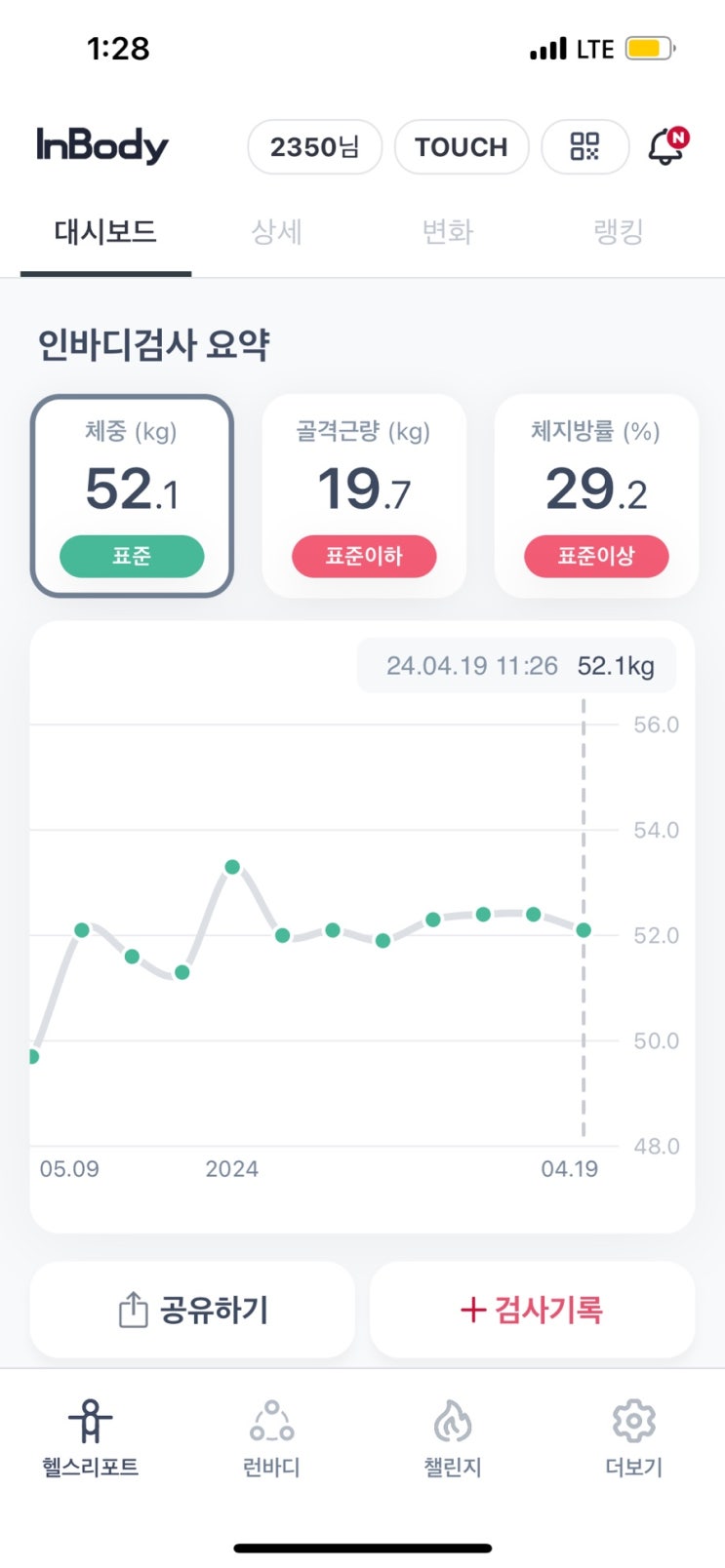
Task: Switch to the 변화 tab
Action: click(x=448, y=232)
